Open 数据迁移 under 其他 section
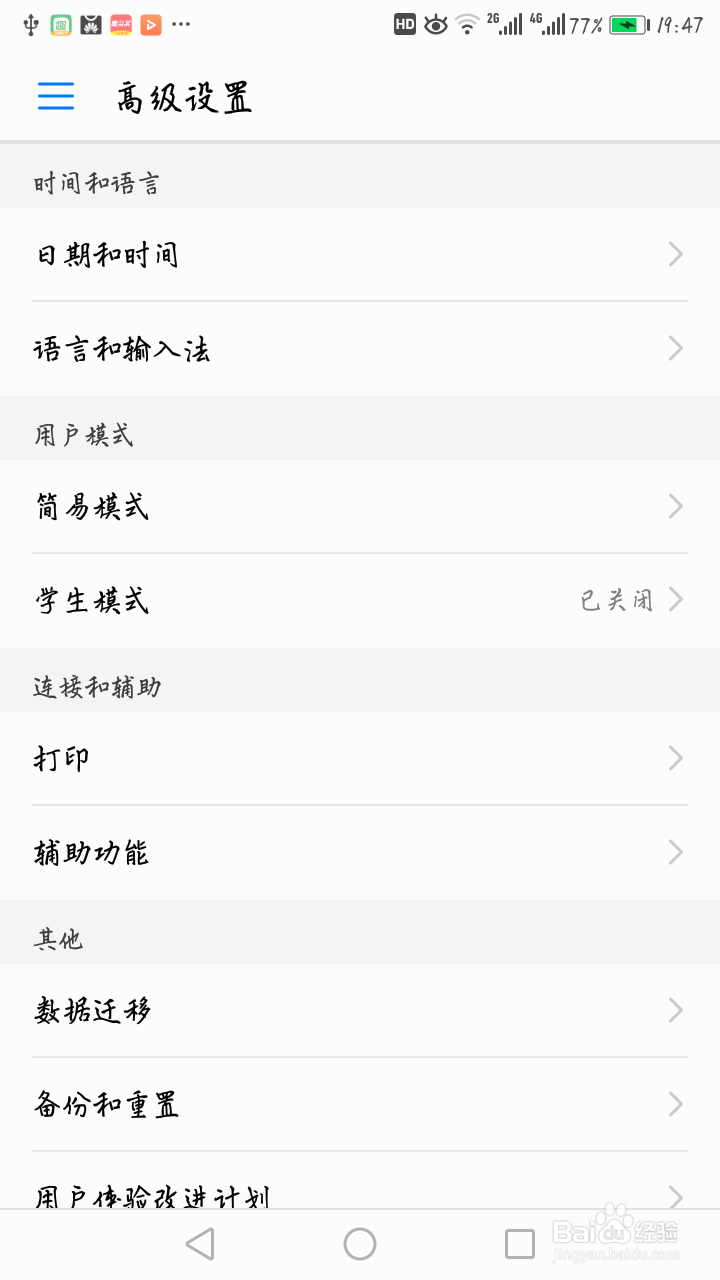The height and width of the screenshot is (1280, 720). pyautogui.click(x=360, y=1011)
